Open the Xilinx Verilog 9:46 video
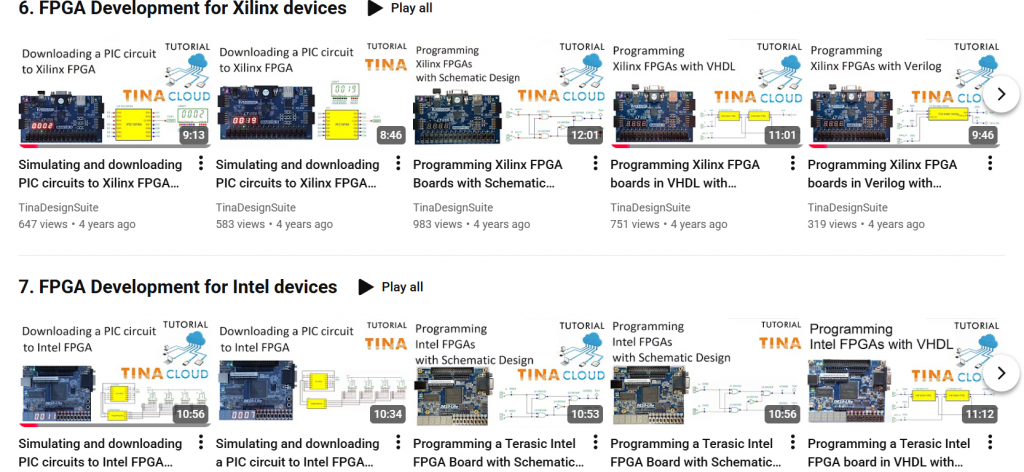 (903, 93)
